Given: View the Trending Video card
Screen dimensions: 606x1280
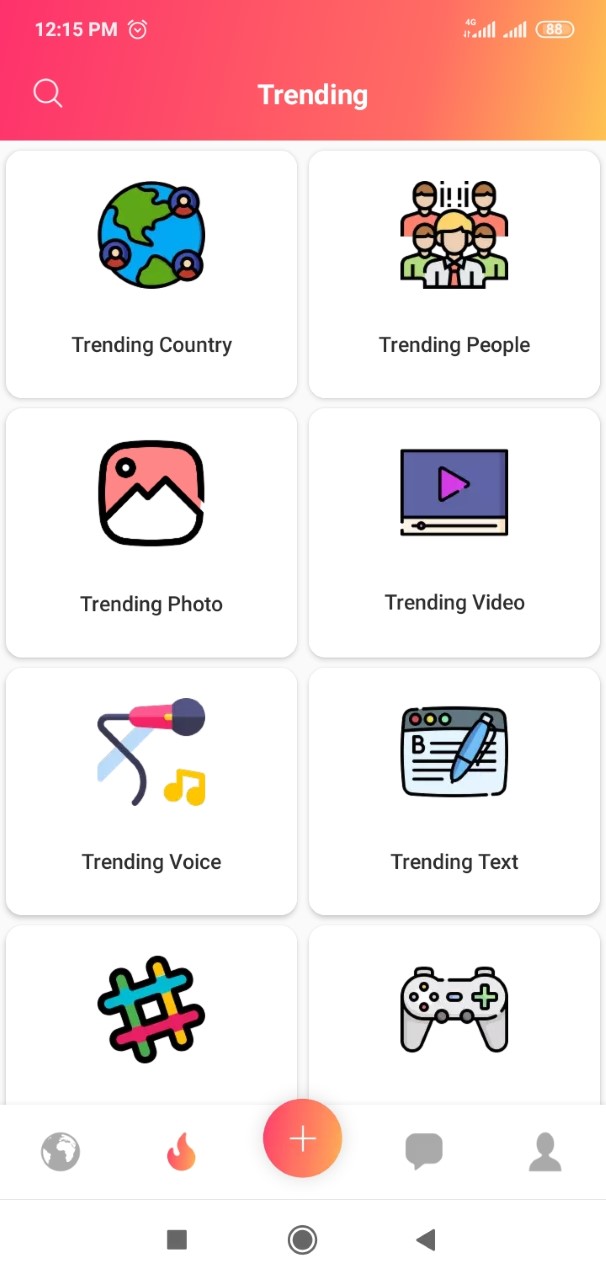Looking at the screenshot, I should (454, 532).
